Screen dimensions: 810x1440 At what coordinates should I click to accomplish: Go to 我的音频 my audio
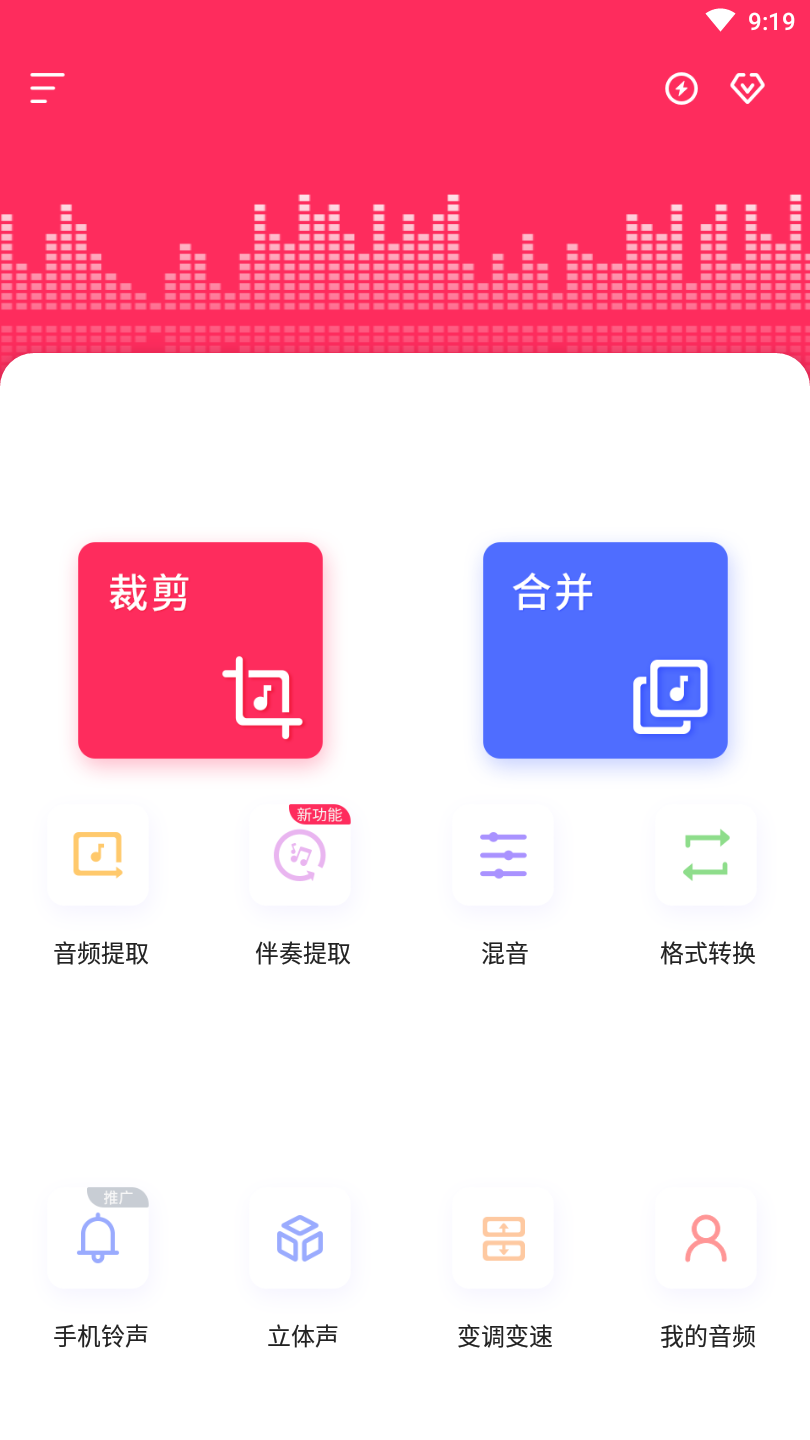(706, 1239)
